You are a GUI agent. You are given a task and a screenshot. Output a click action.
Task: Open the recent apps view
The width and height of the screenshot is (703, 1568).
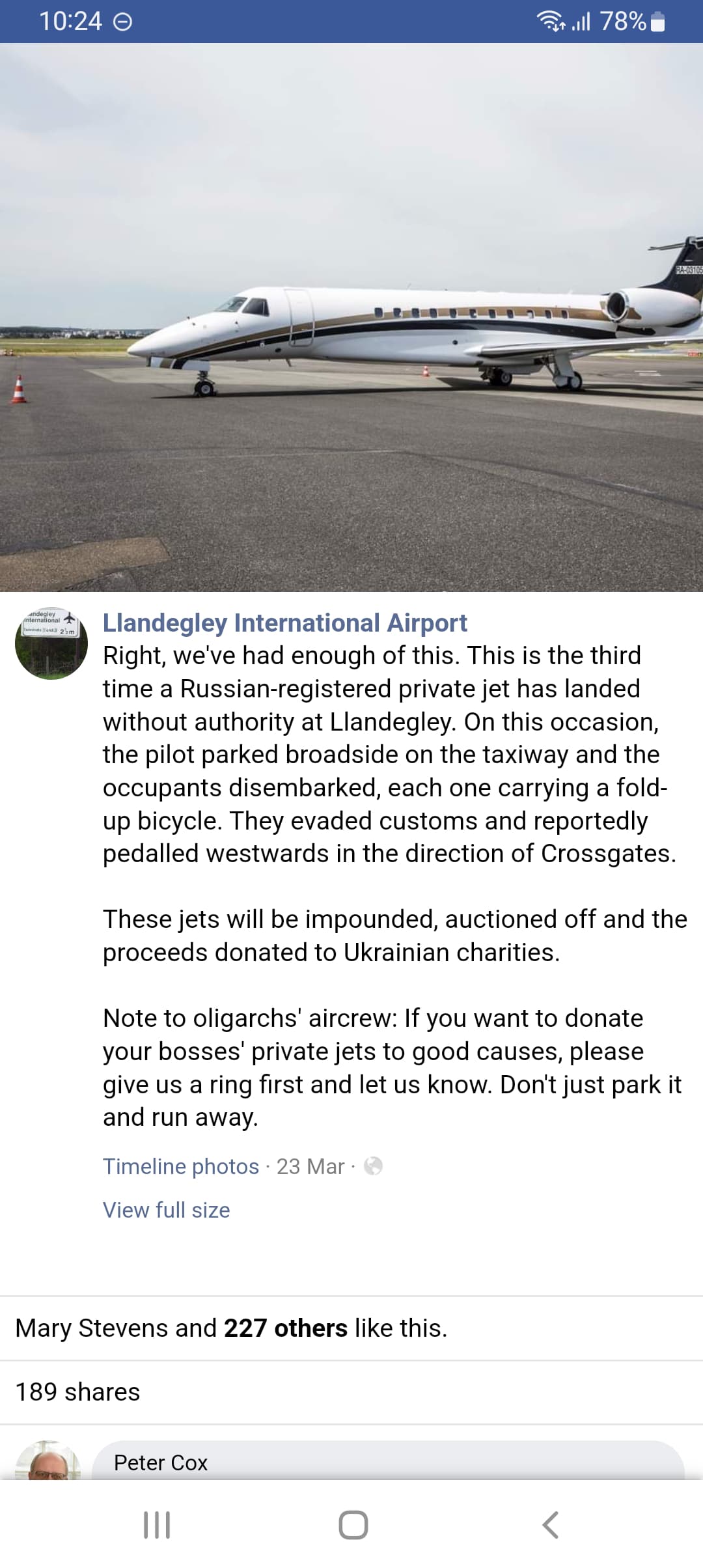point(157,1524)
